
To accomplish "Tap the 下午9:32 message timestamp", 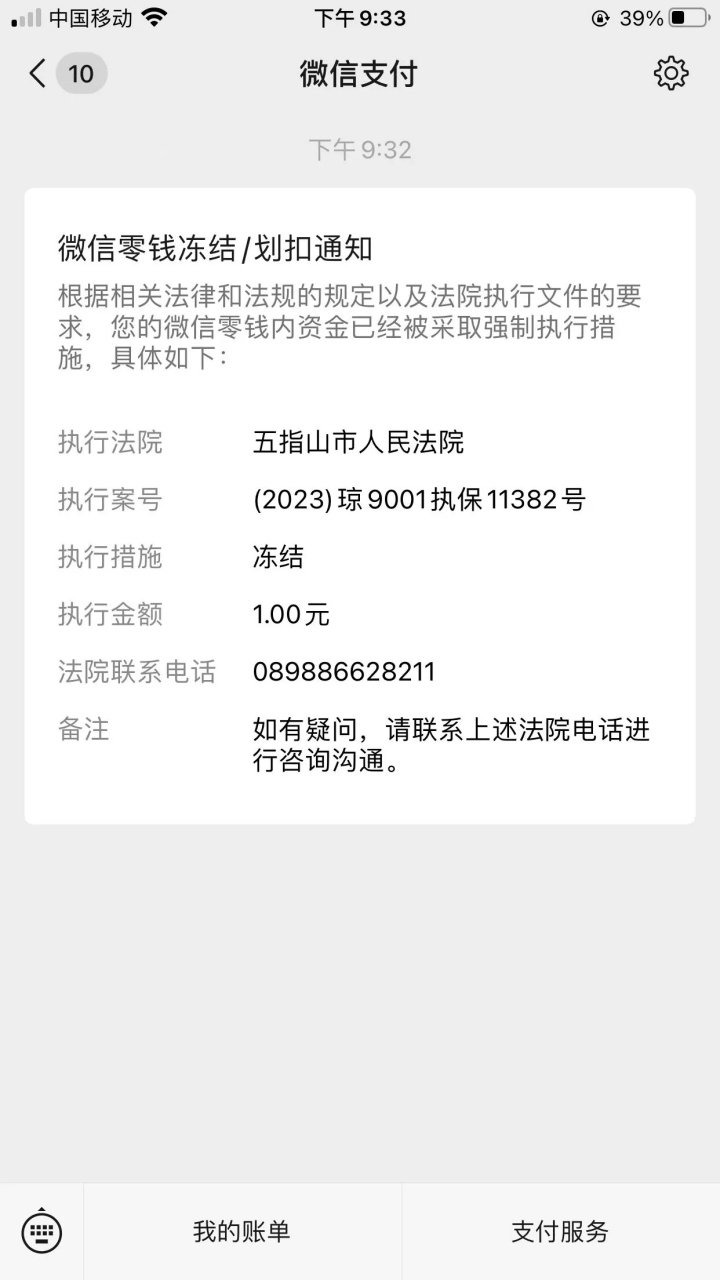I will click(360, 149).
